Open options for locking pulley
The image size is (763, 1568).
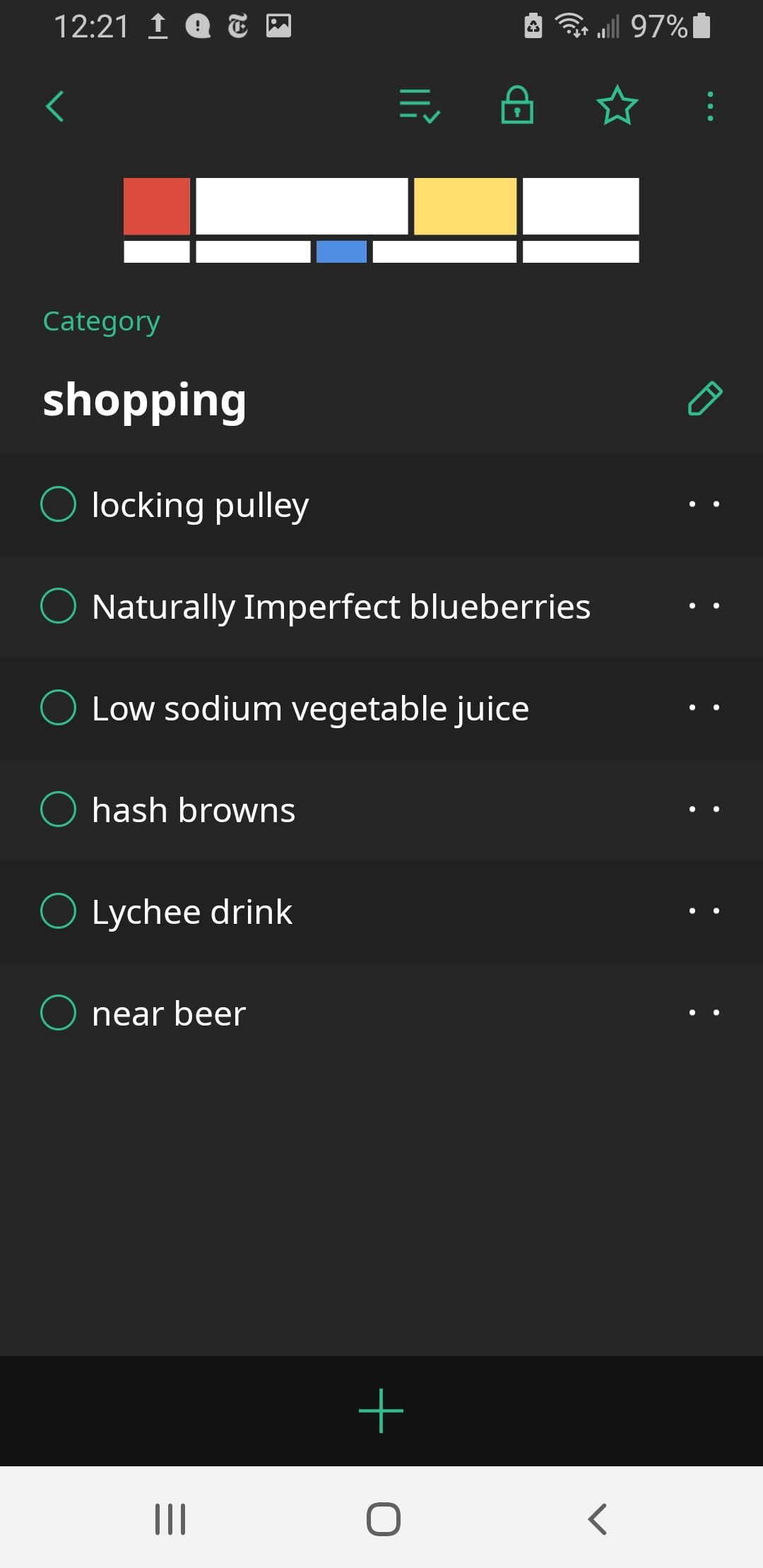pos(704,504)
